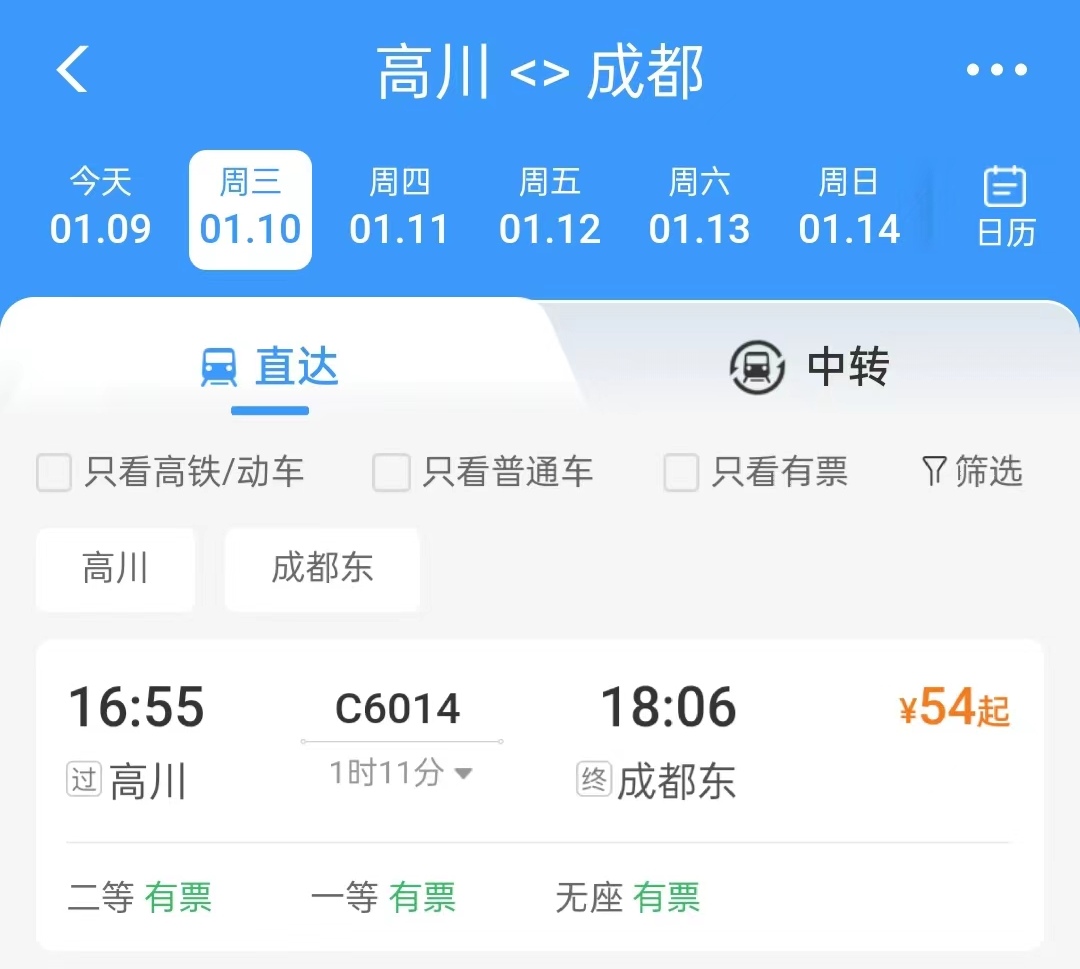Viewport: 1080px width, 969px height.
Task: Show the 直达 direct trains tab
Action: click(x=270, y=367)
